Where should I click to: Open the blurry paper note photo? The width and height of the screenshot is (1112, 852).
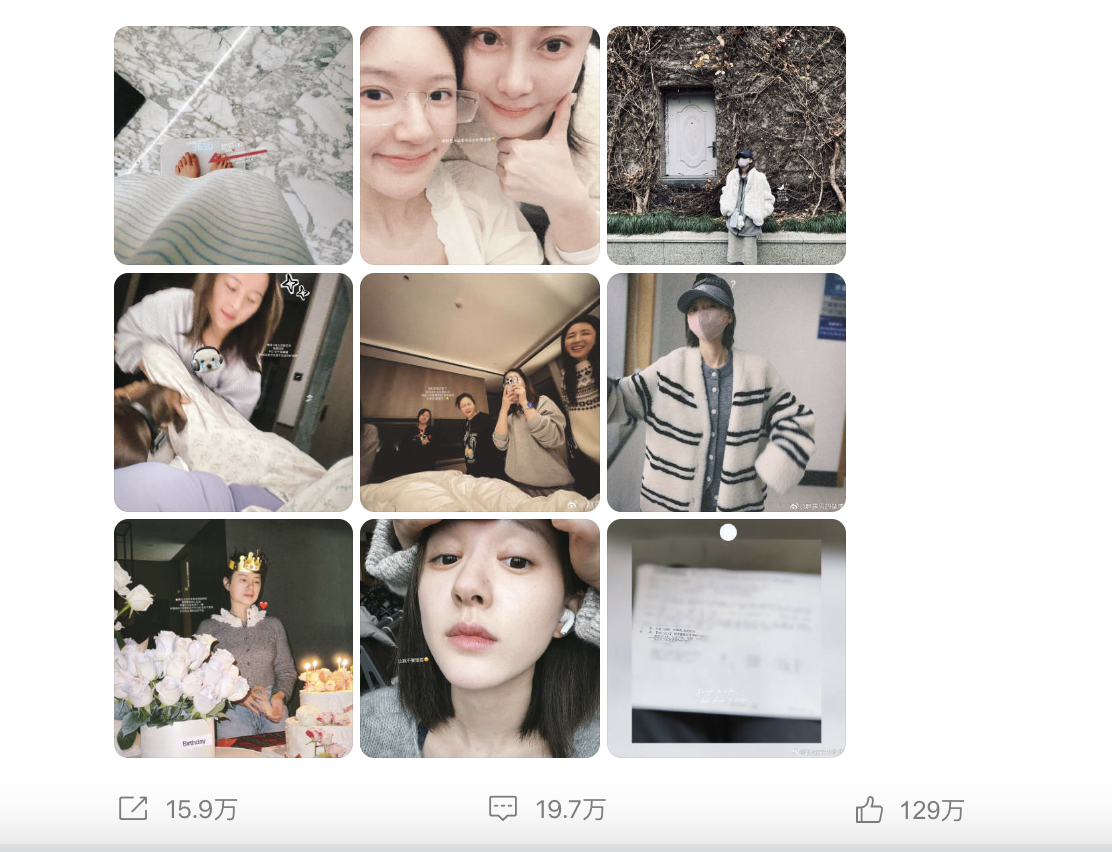click(726, 638)
